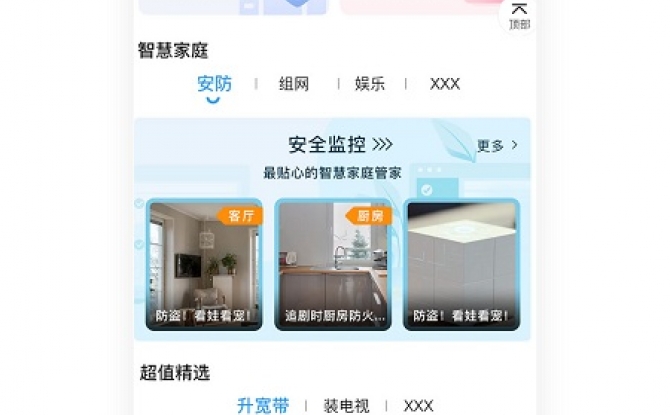Image resolution: width=670 pixels, height=415 pixels.
Task: Select the 升宽带 tab
Action: tap(263, 405)
